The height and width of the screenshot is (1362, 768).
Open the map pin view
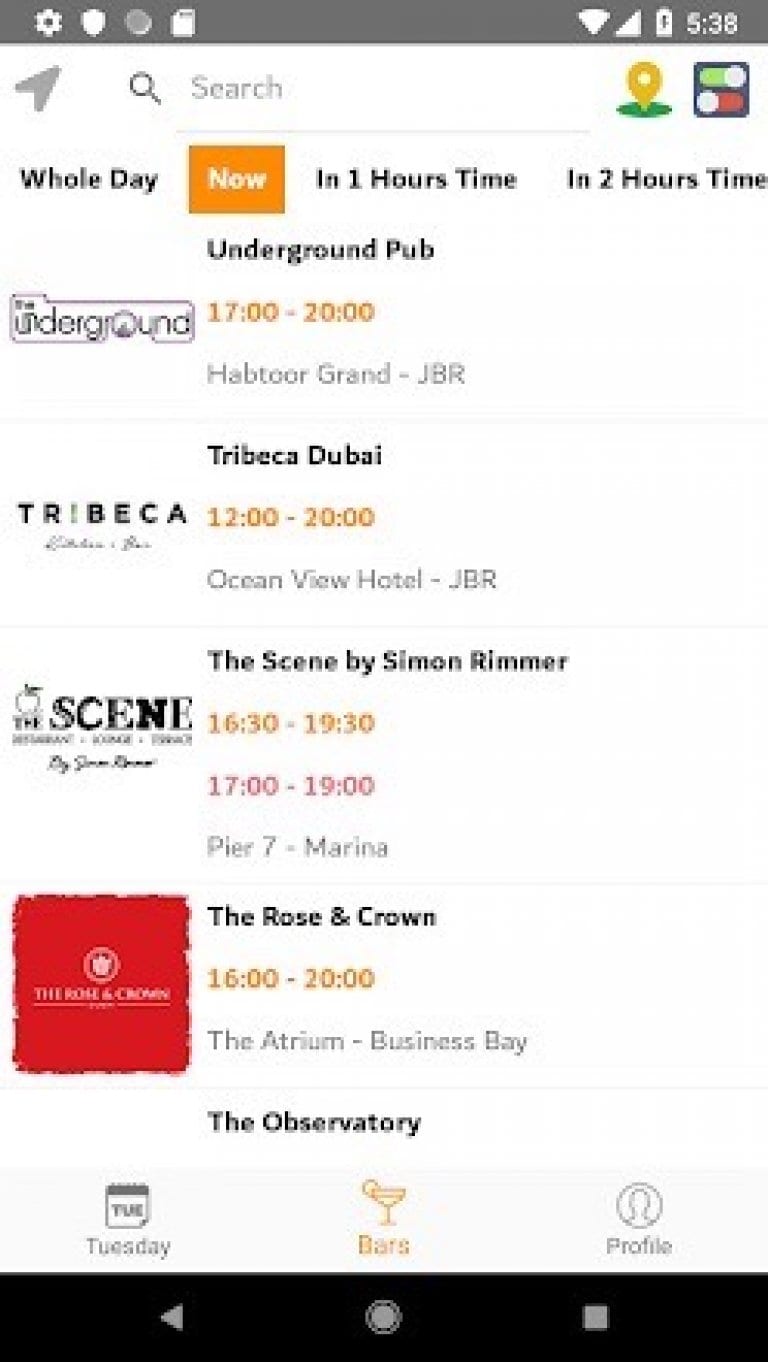[x=643, y=89]
